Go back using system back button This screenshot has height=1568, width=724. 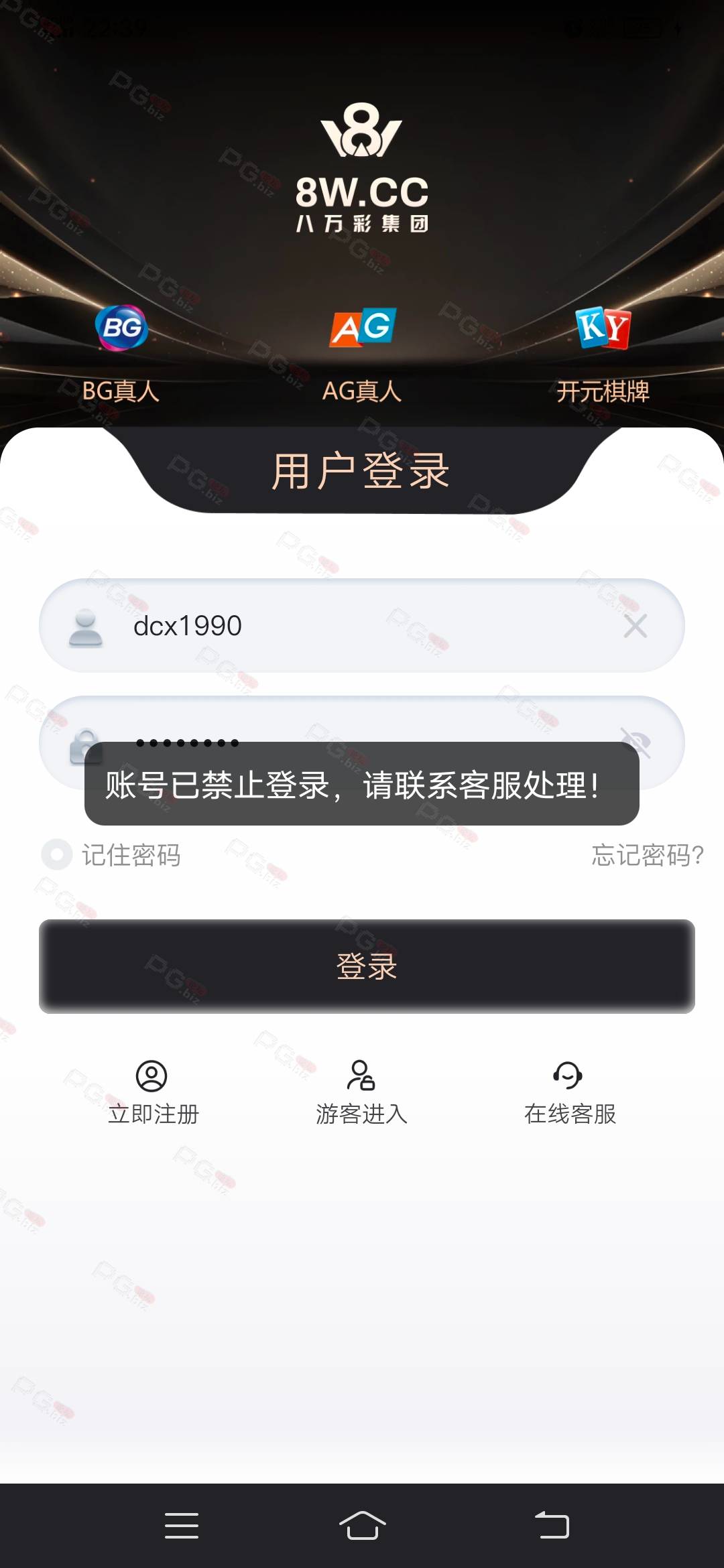[x=552, y=1526]
